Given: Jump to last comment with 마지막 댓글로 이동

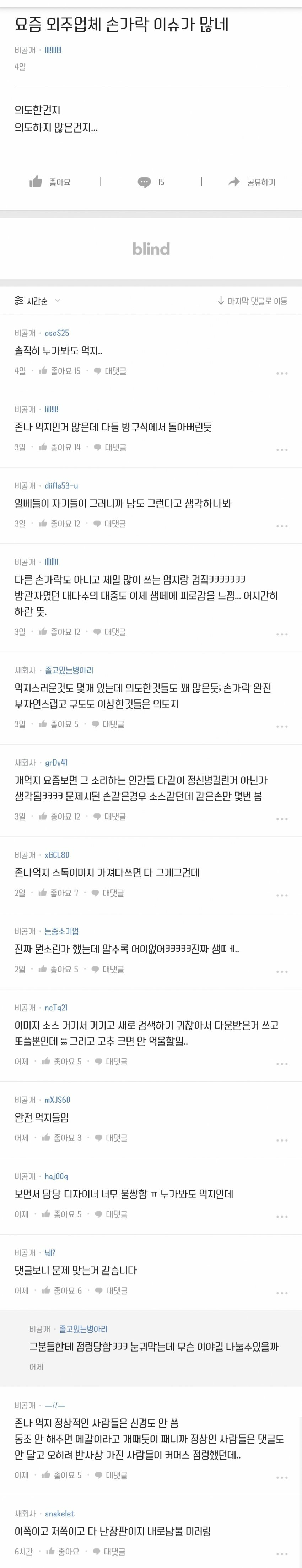Looking at the screenshot, I should point(252,301).
